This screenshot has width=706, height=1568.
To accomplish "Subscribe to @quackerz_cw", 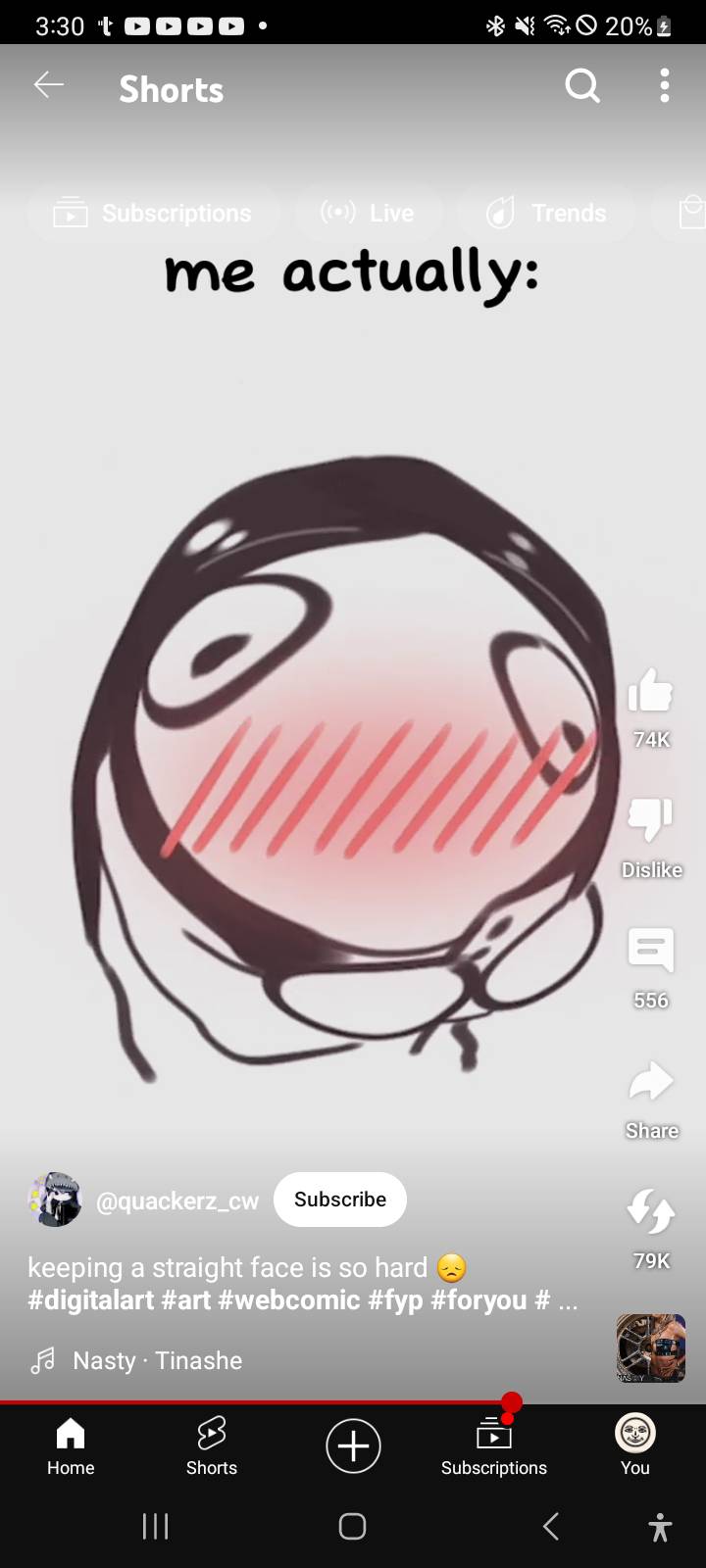I will [x=339, y=1200].
